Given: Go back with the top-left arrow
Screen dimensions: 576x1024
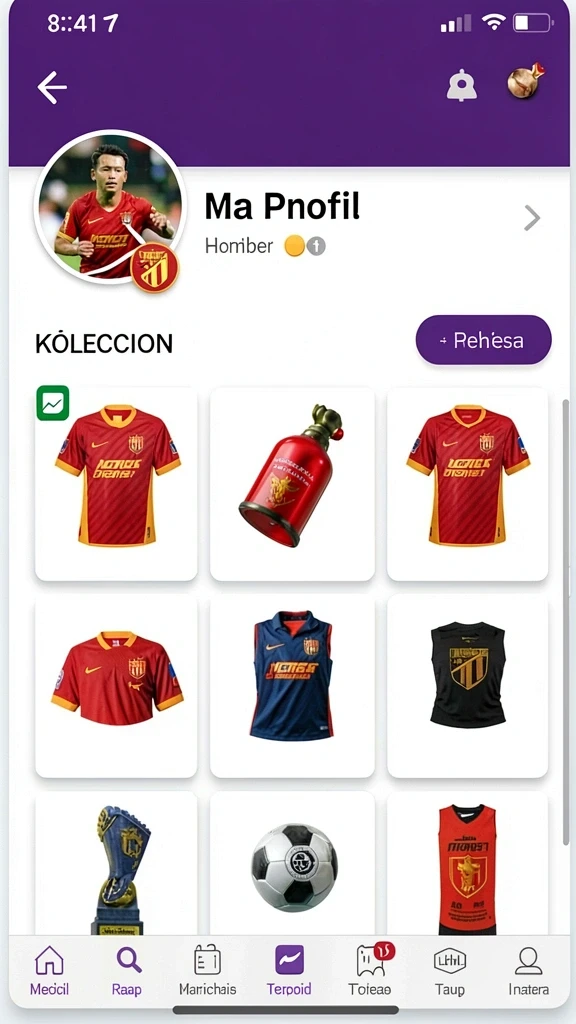Looking at the screenshot, I should click(52, 88).
